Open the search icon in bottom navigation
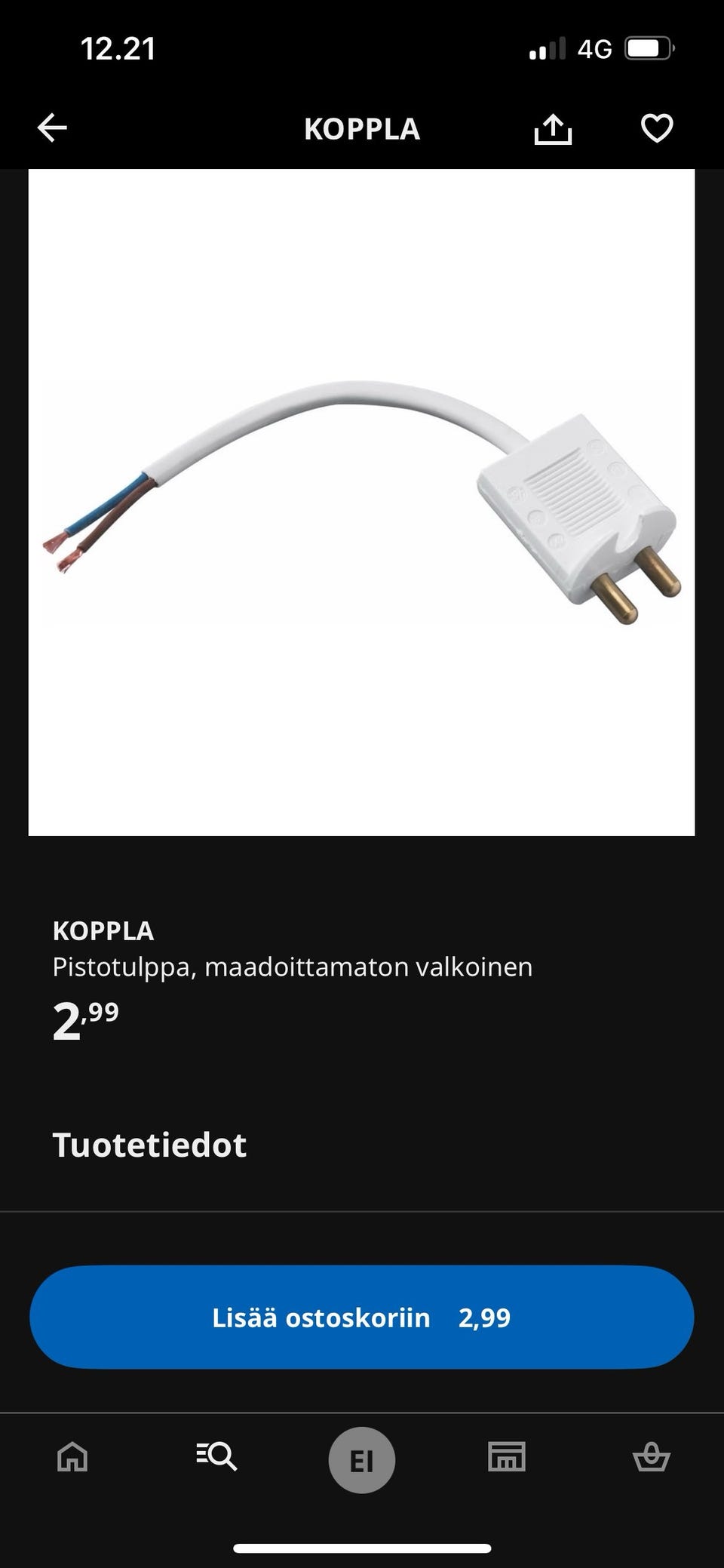Viewport: 724px width, 1568px height. point(217,1458)
